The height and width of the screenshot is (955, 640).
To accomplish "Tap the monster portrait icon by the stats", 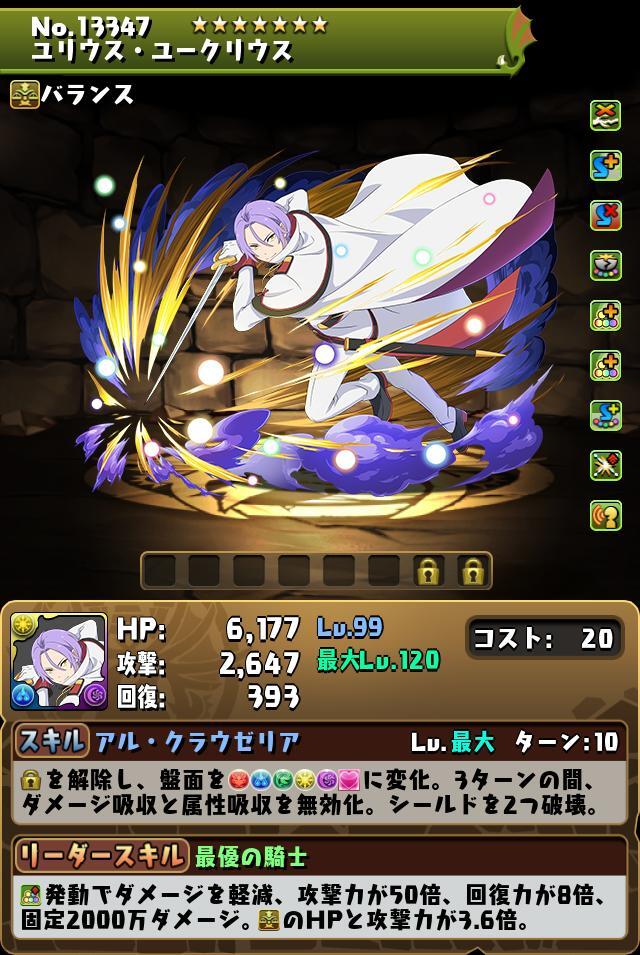I will [x=58, y=662].
